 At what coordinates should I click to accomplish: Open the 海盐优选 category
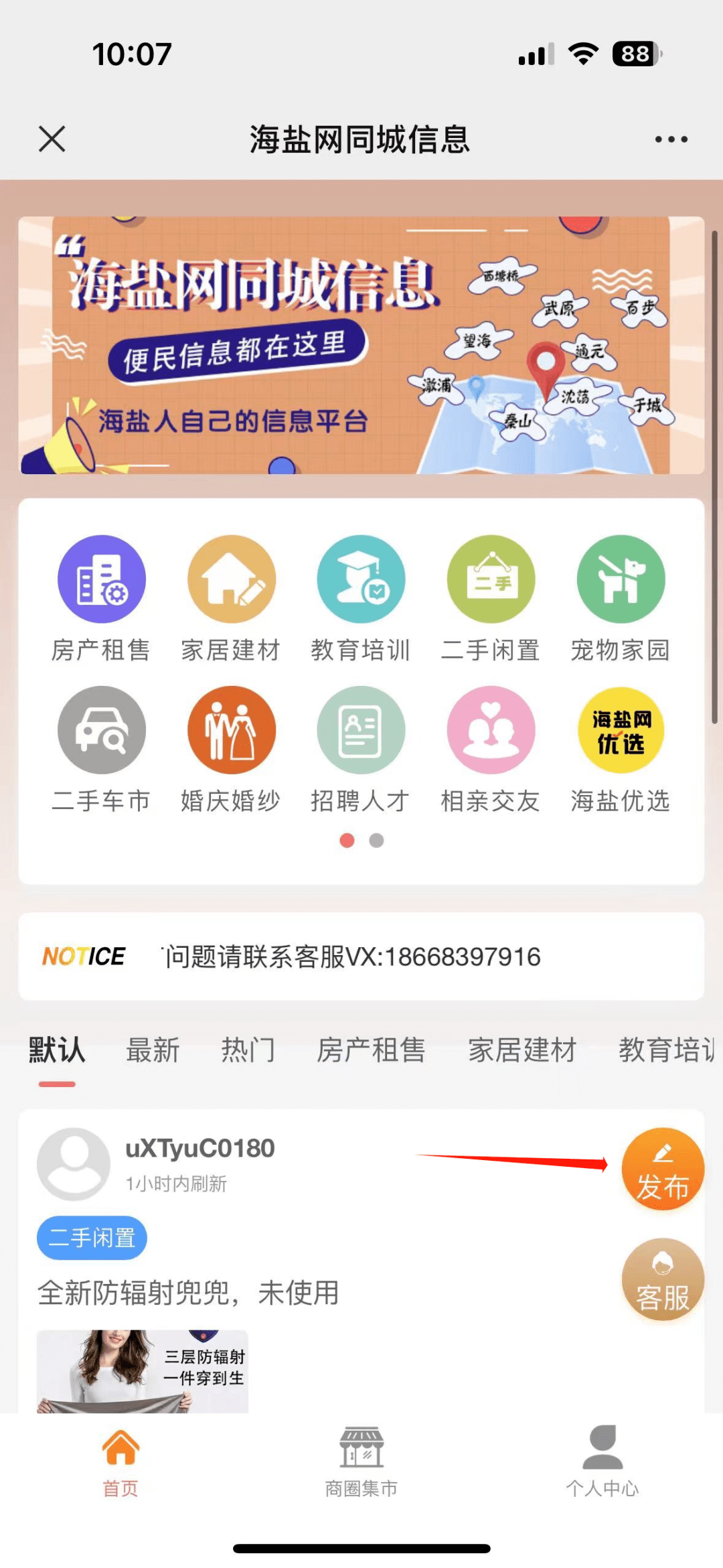tap(621, 730)
